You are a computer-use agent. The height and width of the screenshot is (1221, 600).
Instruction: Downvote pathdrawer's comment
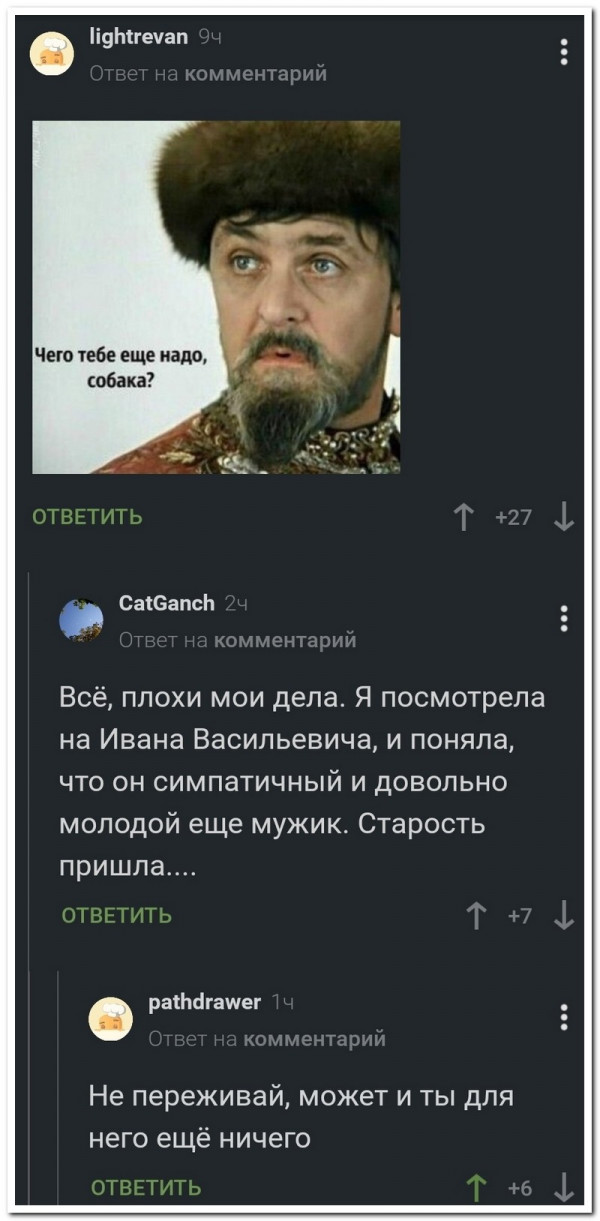pyautogui.click(x=564, y=1188)
